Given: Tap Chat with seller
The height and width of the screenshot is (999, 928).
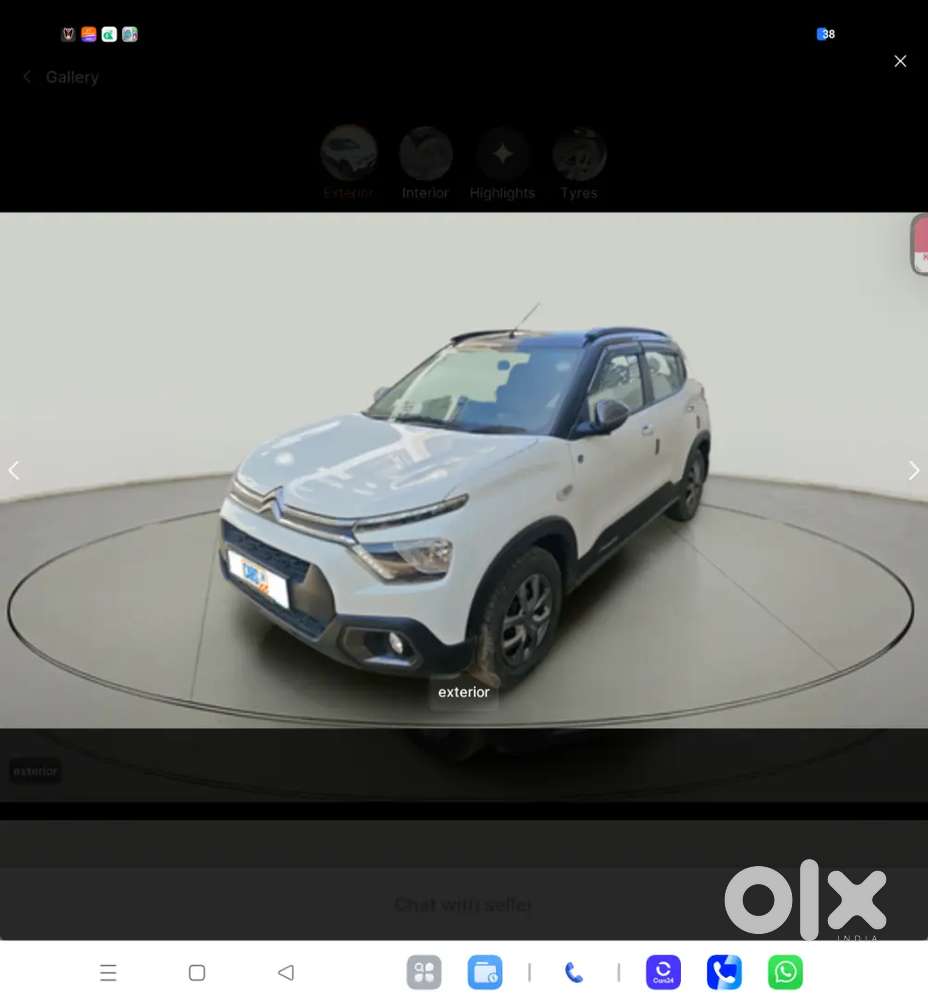Looking at the screenshot, I should [x=463, y=904].
